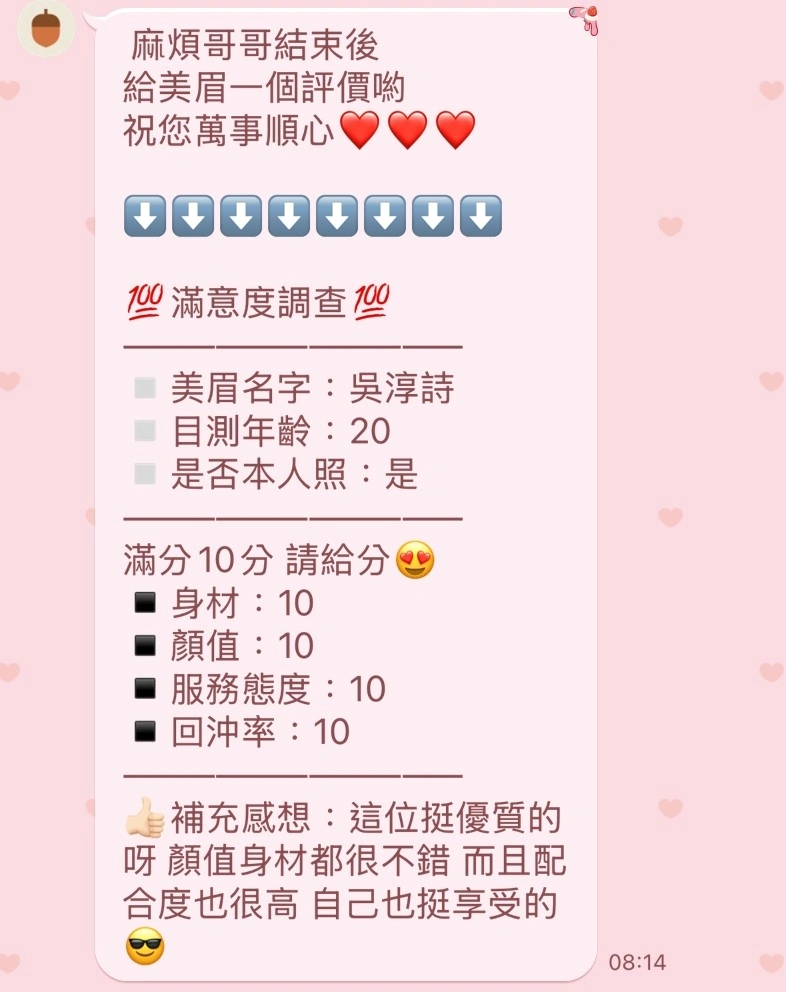Open the sender's acorn avatar profile
The width and height of the screenshot is (786, 992).
pyautogui.click(x=46, y=27)
